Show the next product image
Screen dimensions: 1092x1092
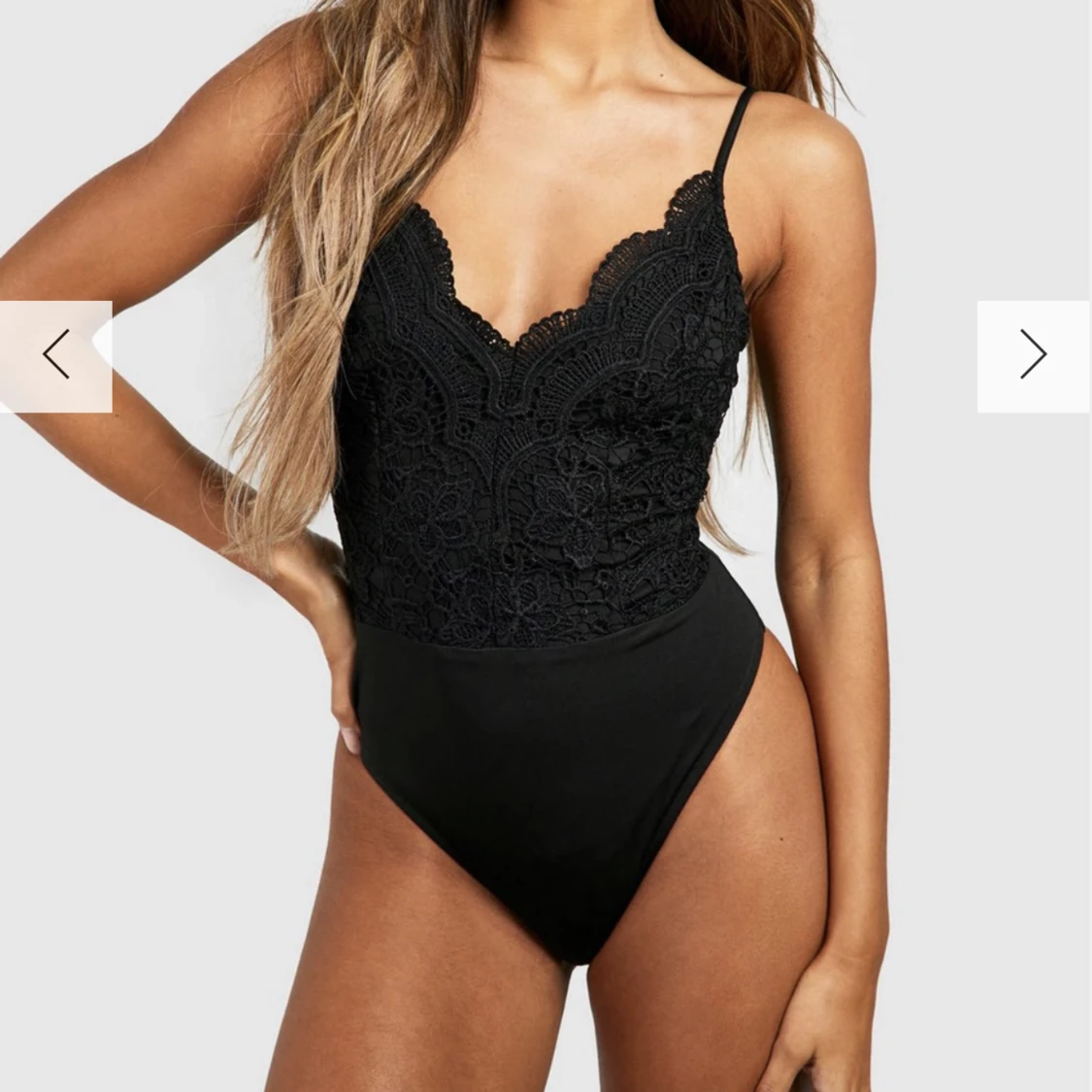[x=1033, y=355]
